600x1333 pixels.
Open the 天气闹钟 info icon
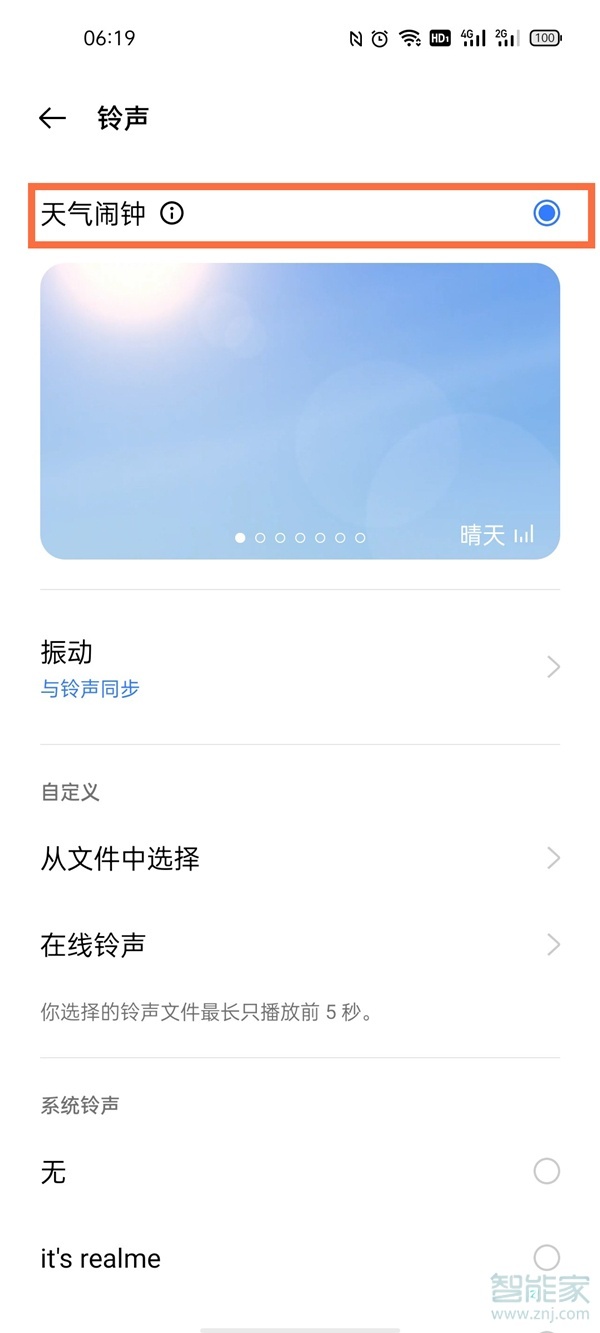pos(173,213)
